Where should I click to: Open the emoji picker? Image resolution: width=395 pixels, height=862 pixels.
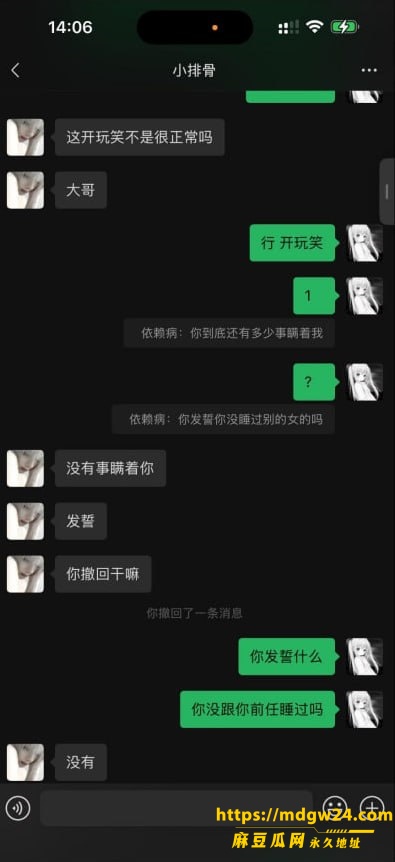pyautogui.click(x=335, y=808)
